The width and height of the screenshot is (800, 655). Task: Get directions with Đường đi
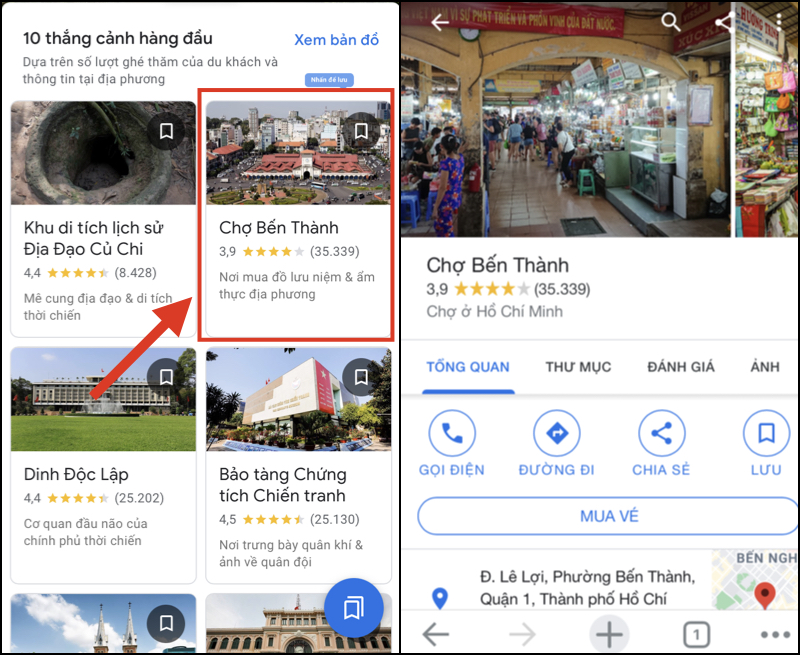[x=556, y=444]
